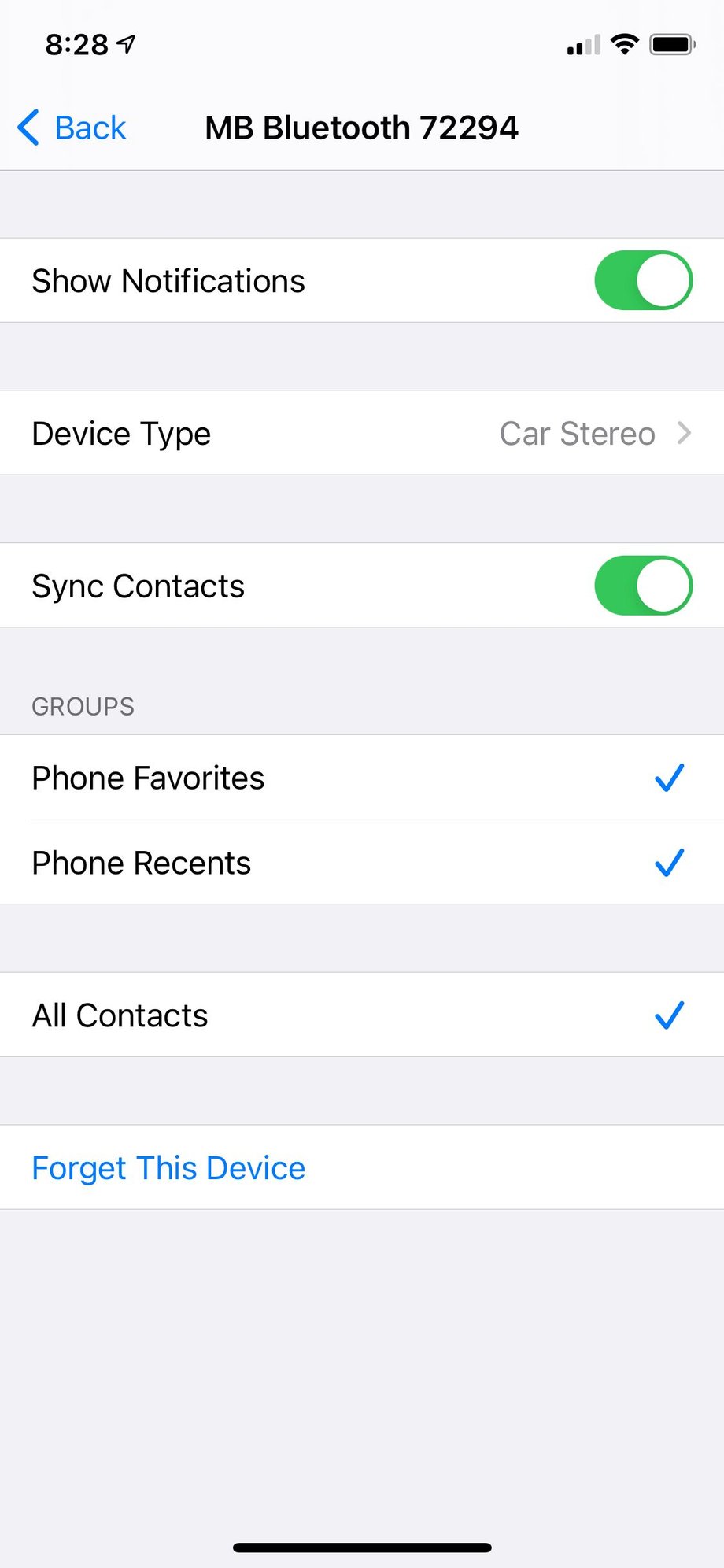Tap Forget This Device
The height and width of the screenshot is (1568, 724).
(x=168, y=1168)
